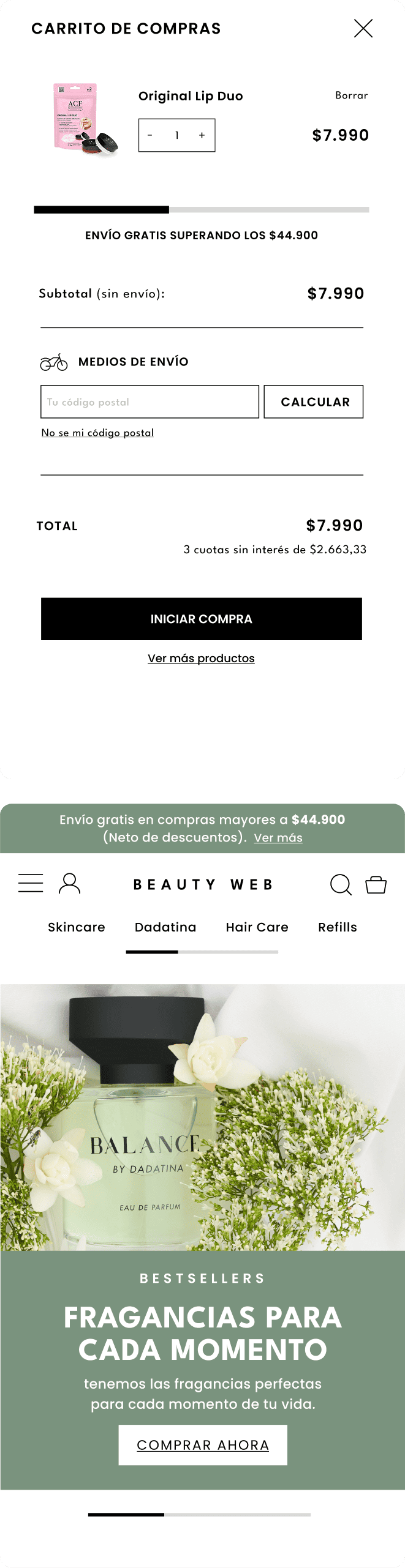
Task: Tap the CALCULAR shipping button
Action: [314, 402]
